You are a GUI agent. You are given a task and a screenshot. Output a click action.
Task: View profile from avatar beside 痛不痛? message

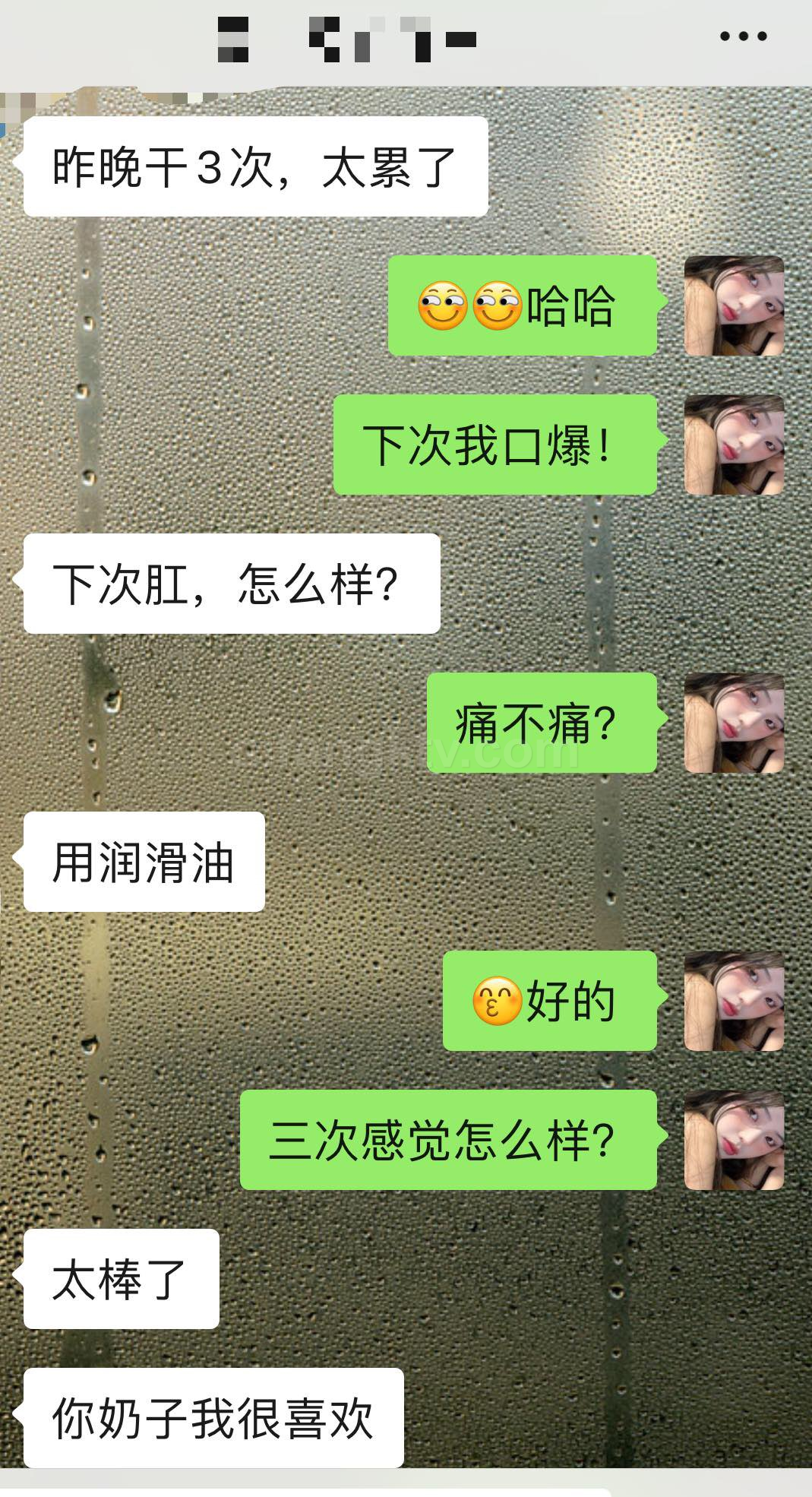[x=734, y=723]
